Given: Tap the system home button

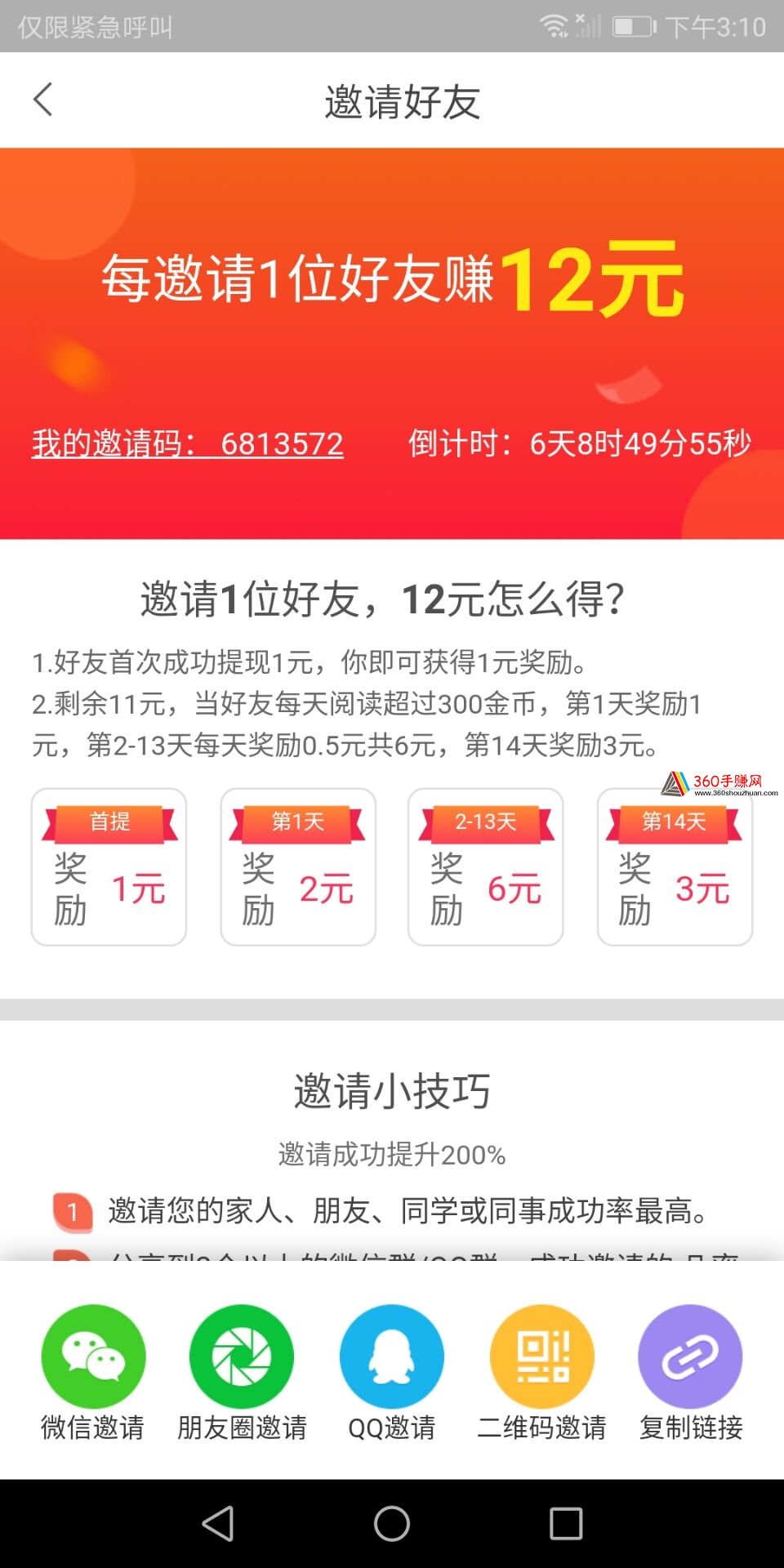Looking at the screenshot, I should pyautogui.click(x=392, y=1523).
